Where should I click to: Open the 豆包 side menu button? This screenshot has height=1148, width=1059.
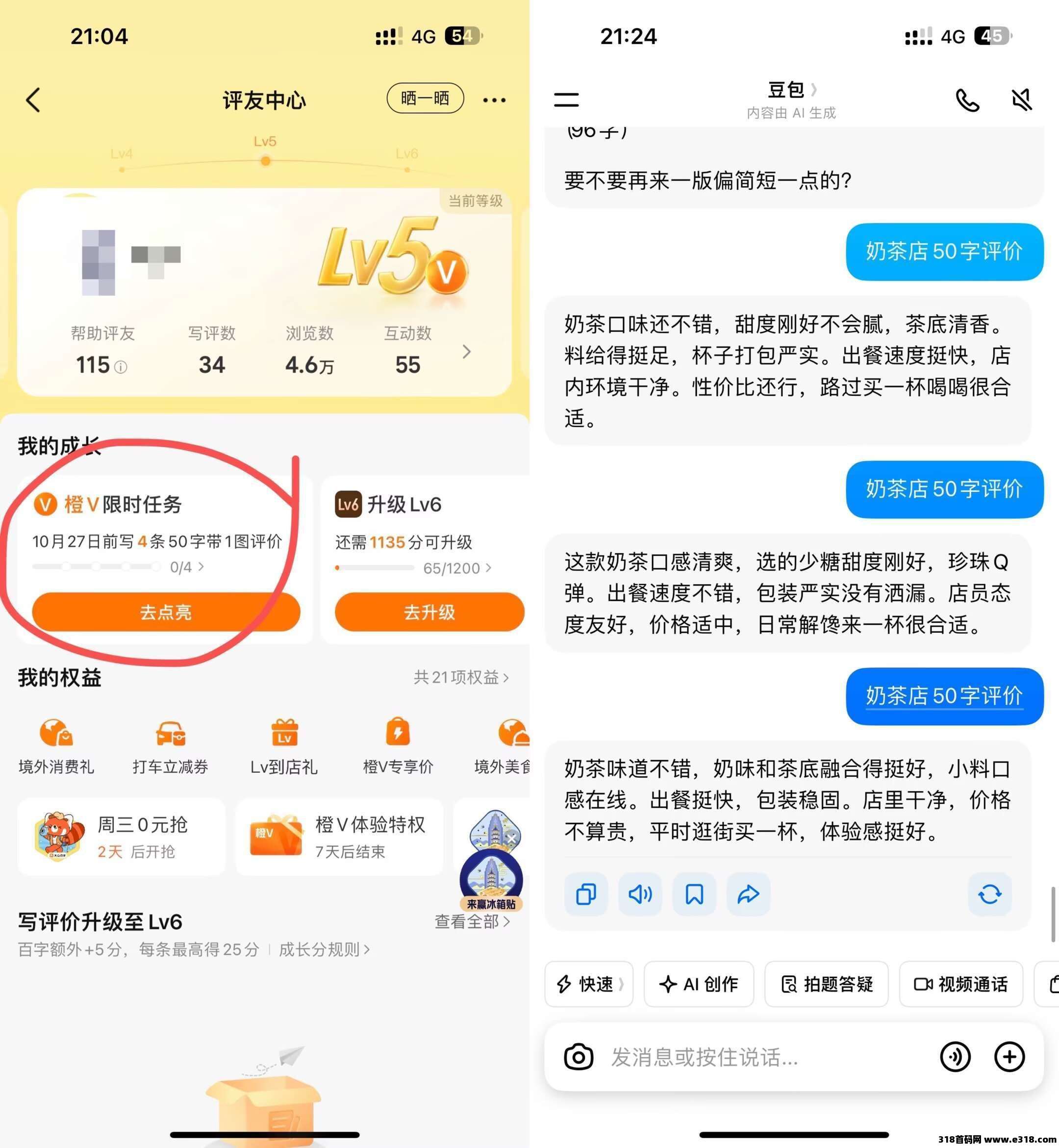(566, 100)
